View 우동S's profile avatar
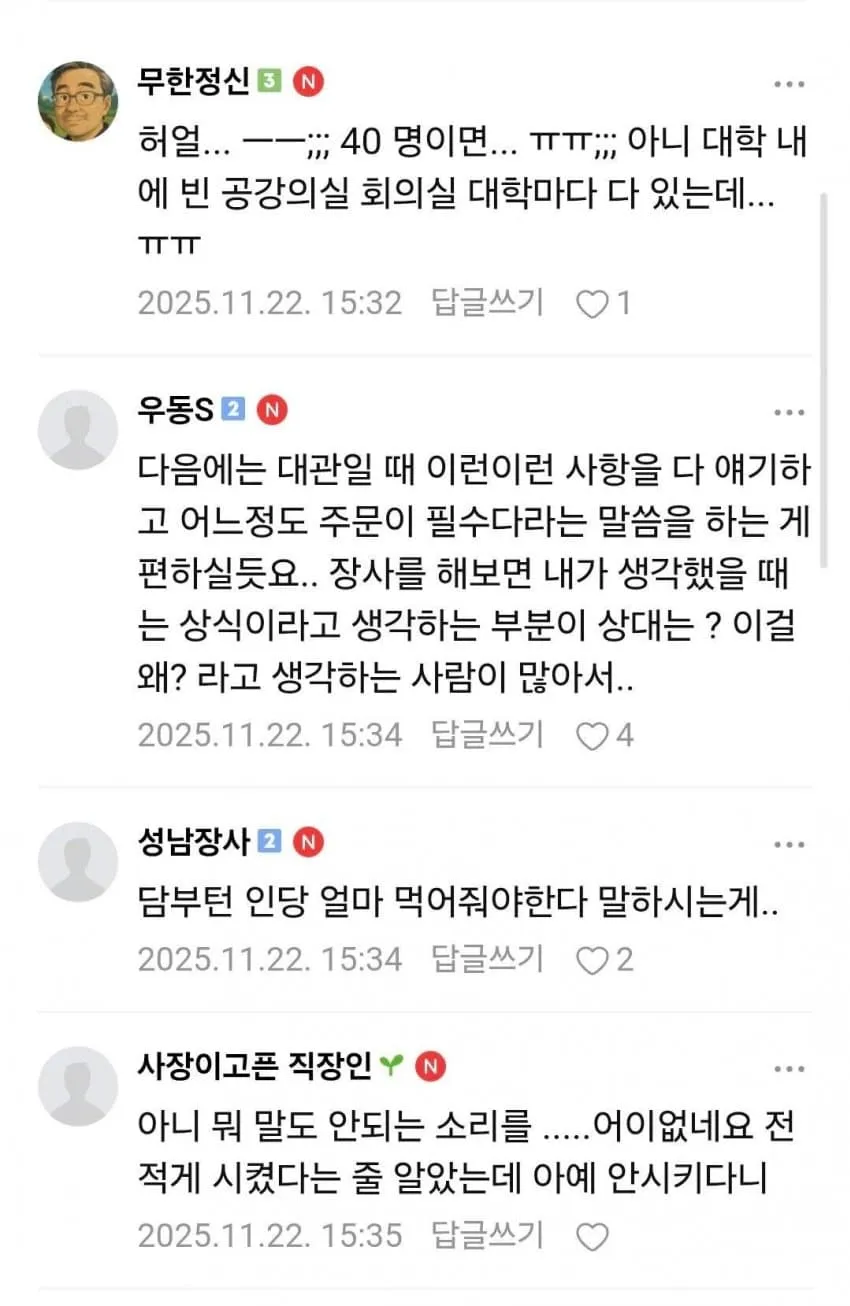 78,430
